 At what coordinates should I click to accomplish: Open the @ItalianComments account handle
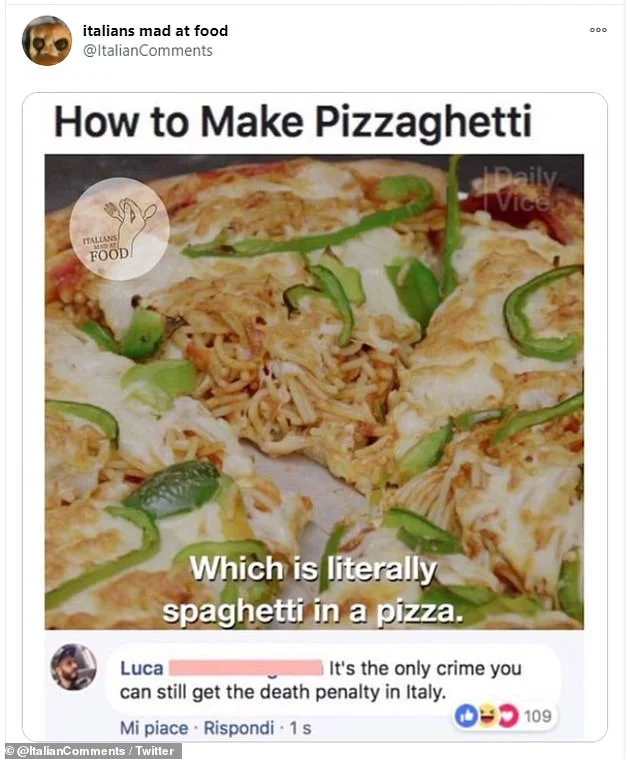pos(148,51)
